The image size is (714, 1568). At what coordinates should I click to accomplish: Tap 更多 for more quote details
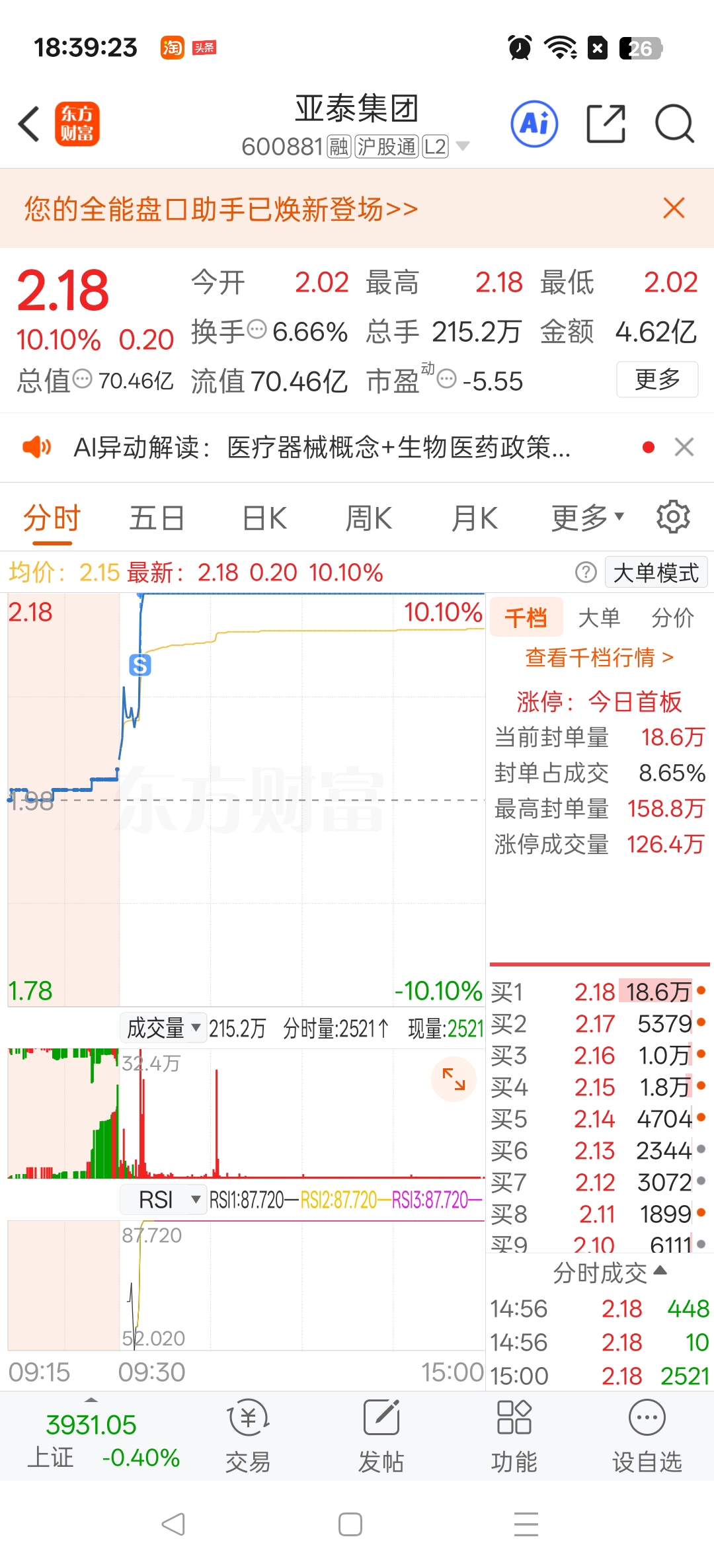coord(657,379)
